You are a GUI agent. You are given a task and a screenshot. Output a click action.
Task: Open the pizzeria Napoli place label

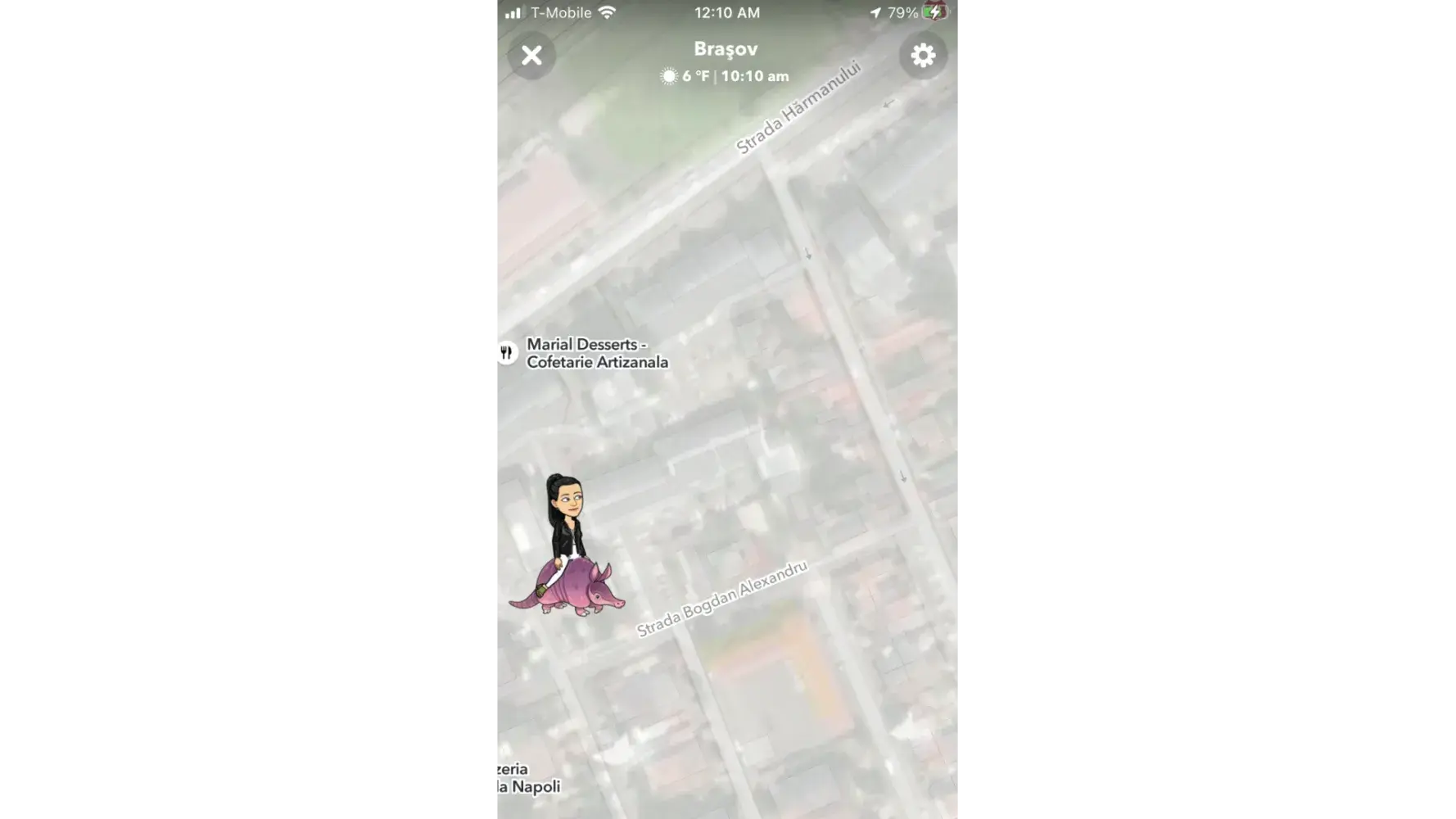[527, 779]
